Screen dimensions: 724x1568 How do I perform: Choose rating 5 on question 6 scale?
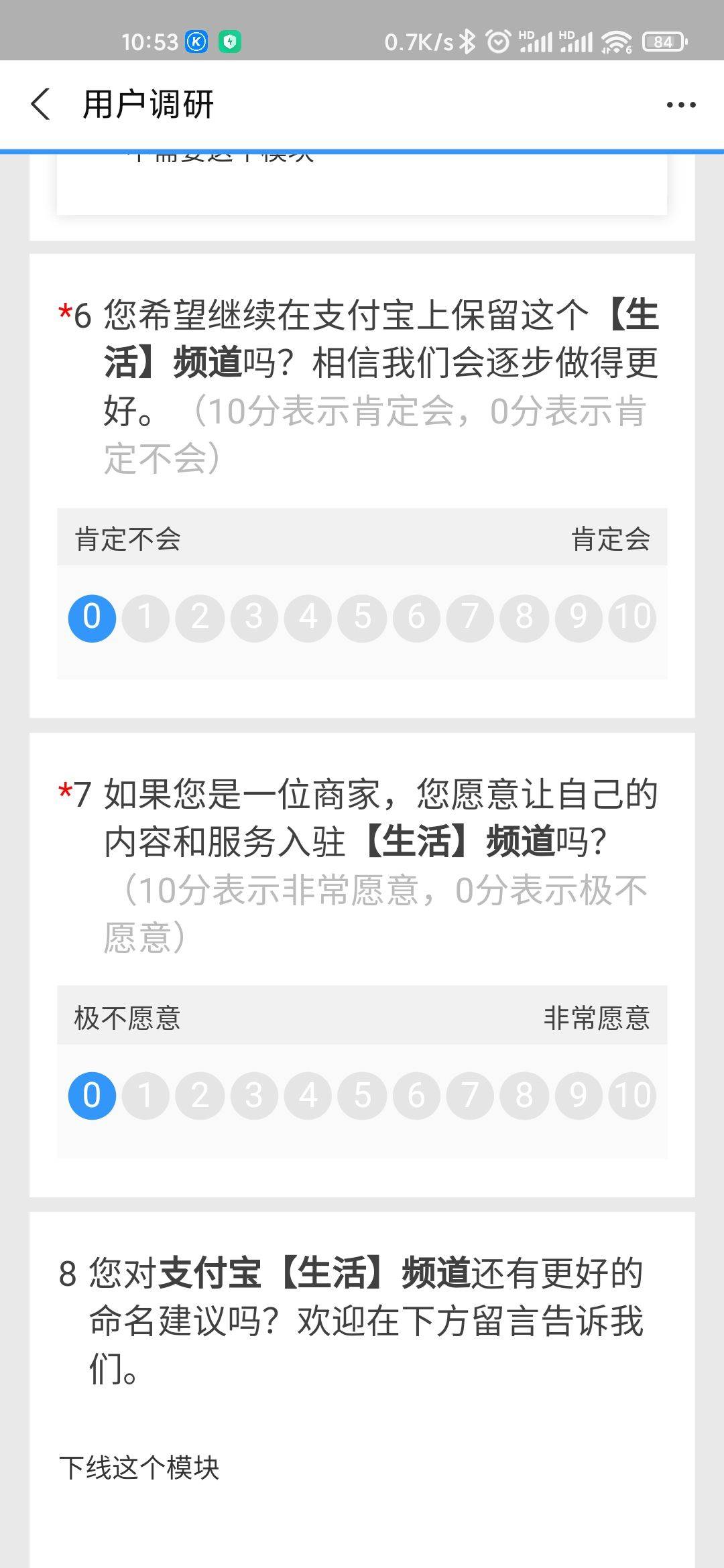tap(362, 618)
